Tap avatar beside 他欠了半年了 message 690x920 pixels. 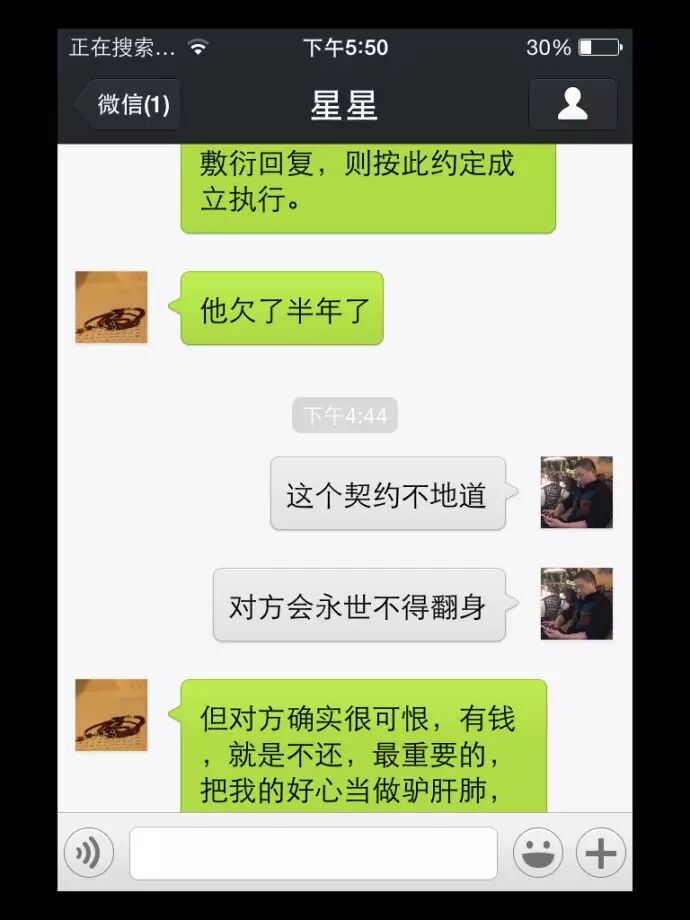(111, 307)
